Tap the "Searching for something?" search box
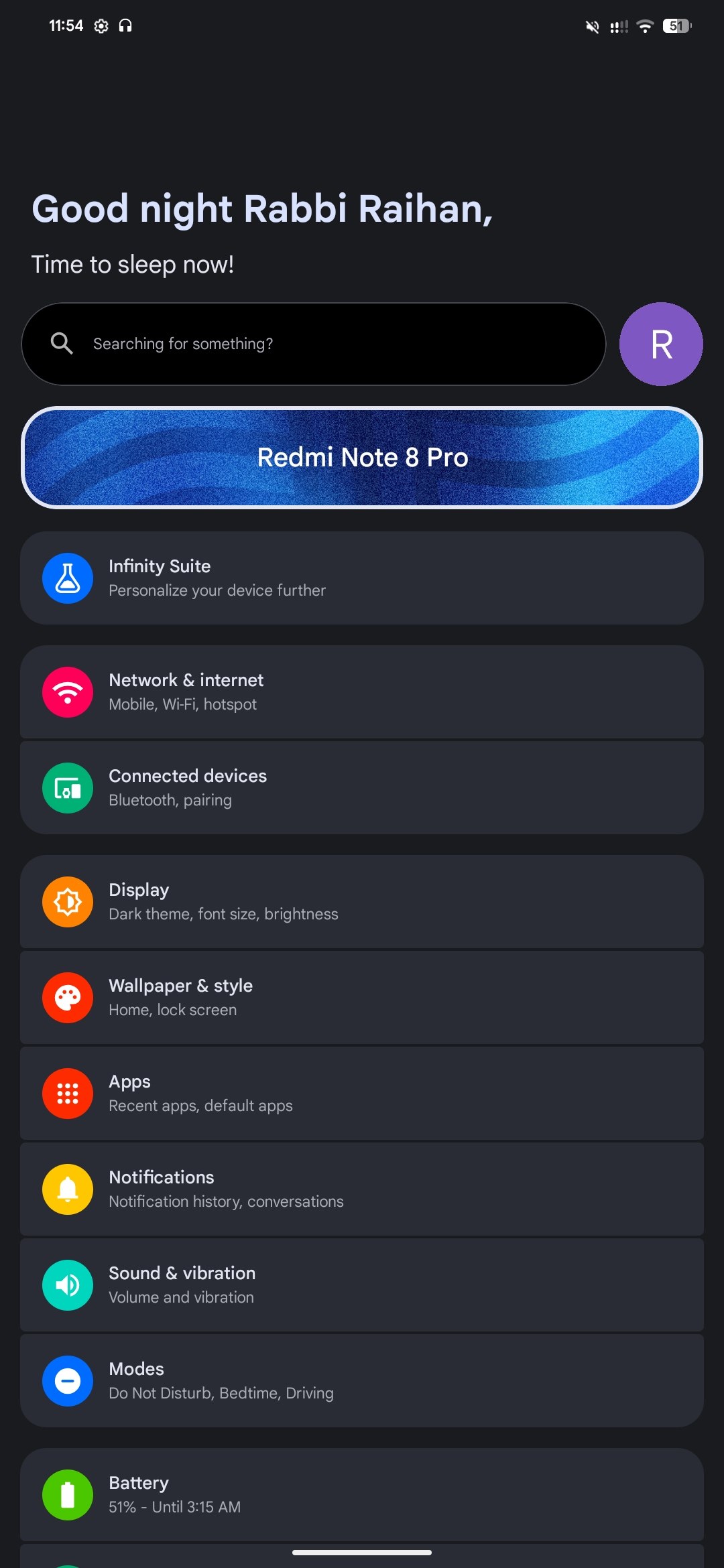 tap(314, 344)
